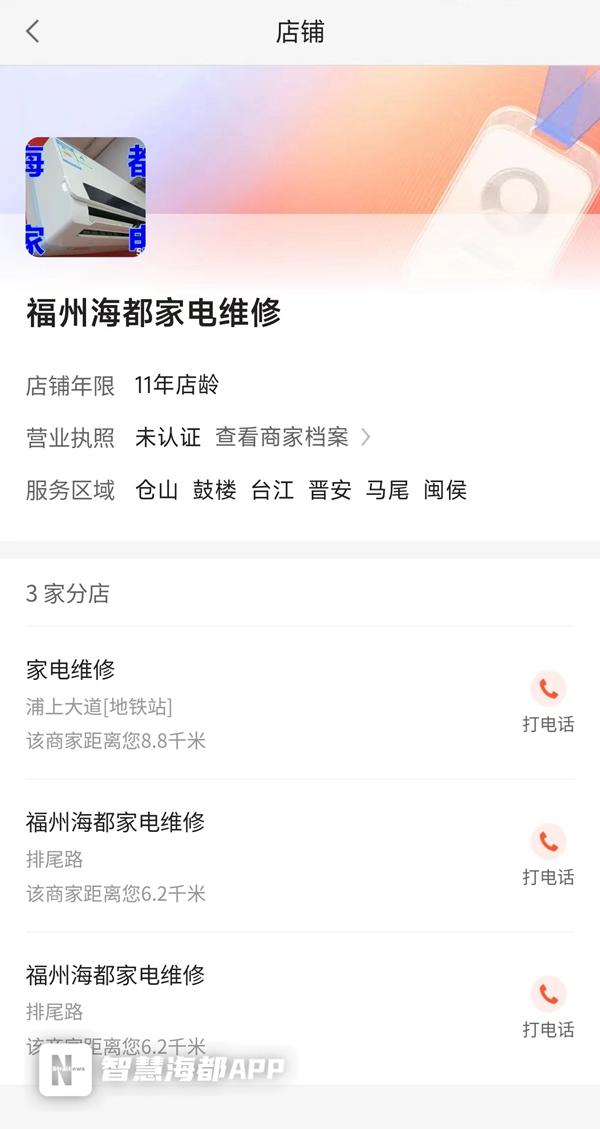Go back from the 店铺 page

[33, 32]
